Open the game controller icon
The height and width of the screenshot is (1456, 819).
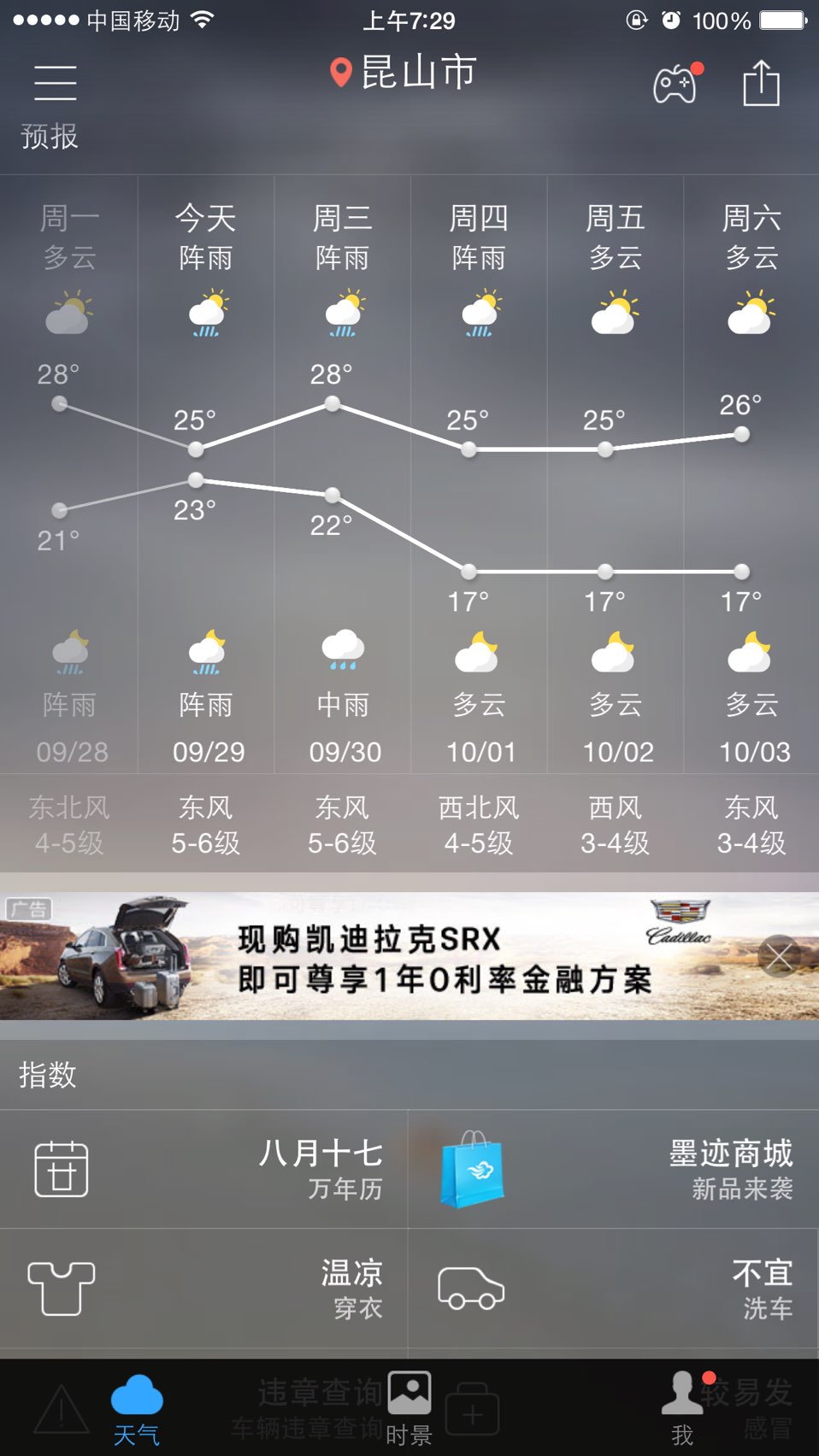(x=676, y=84)
